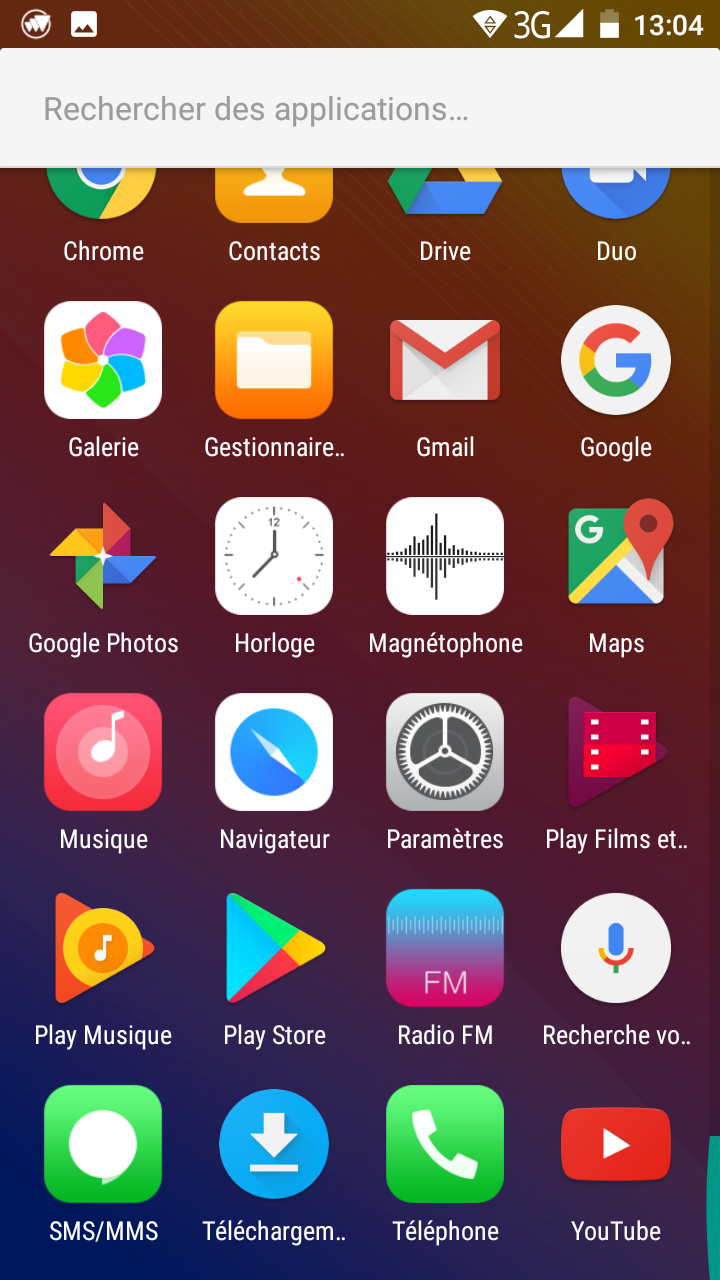Open the Navigateur browser

274,752
